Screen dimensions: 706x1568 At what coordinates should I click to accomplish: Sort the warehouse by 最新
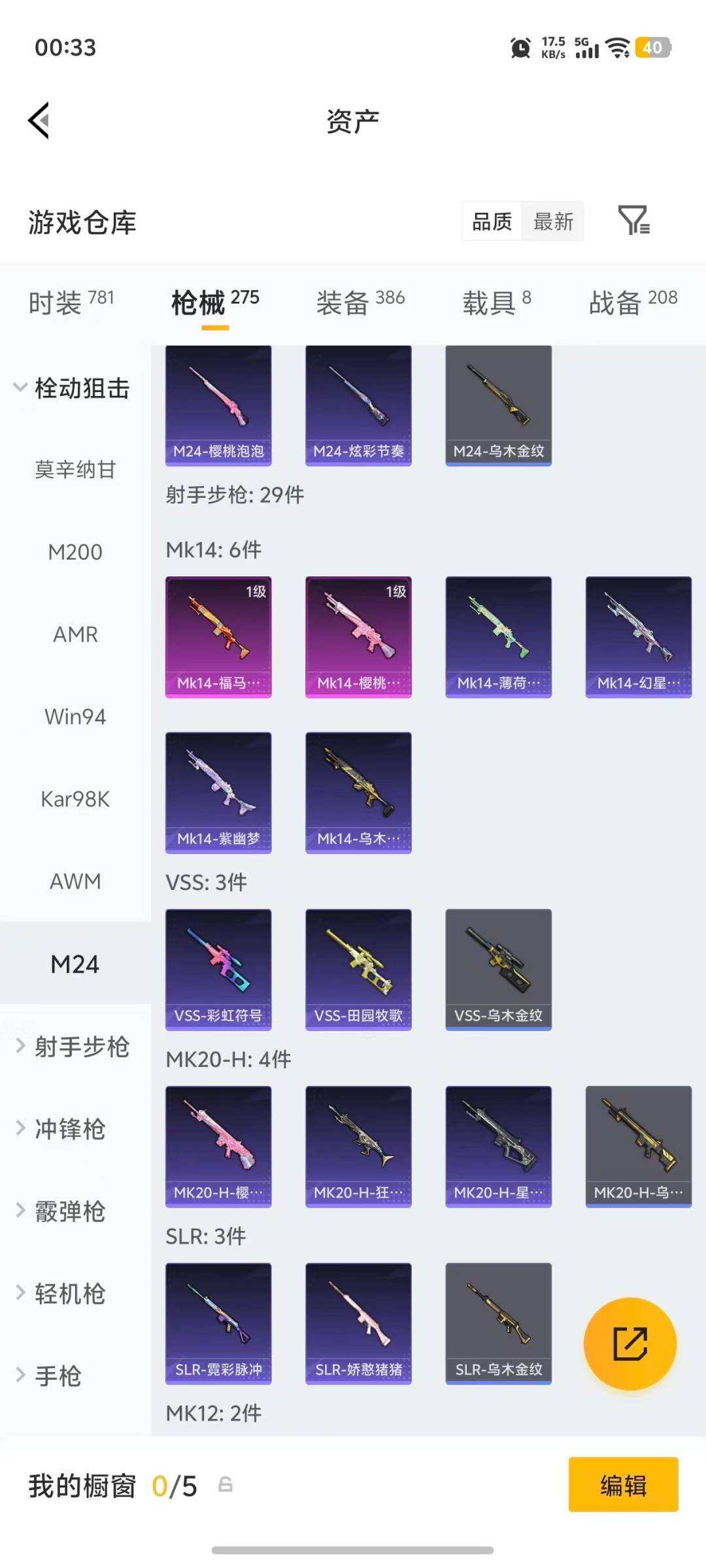[553, 221]
